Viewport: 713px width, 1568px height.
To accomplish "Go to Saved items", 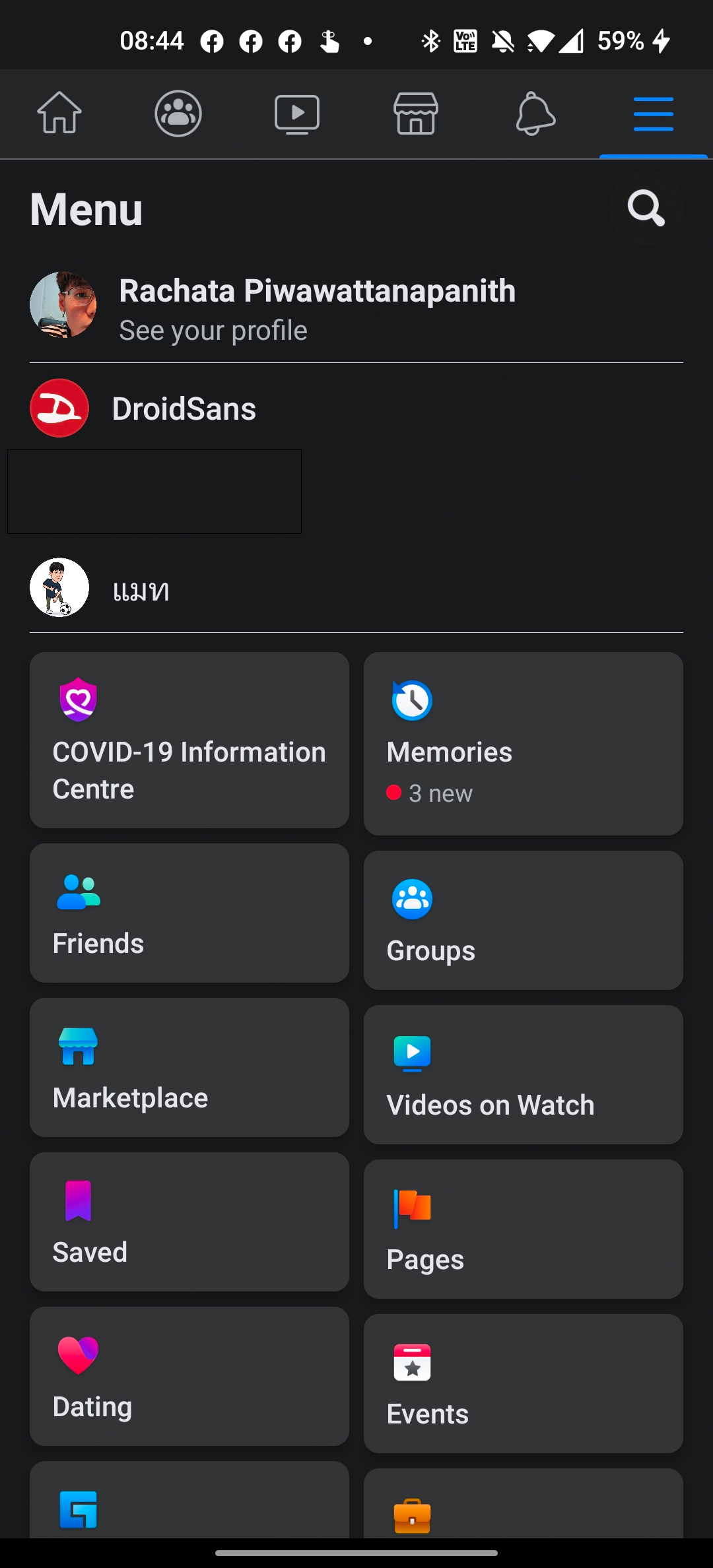I will (189, 1222).
